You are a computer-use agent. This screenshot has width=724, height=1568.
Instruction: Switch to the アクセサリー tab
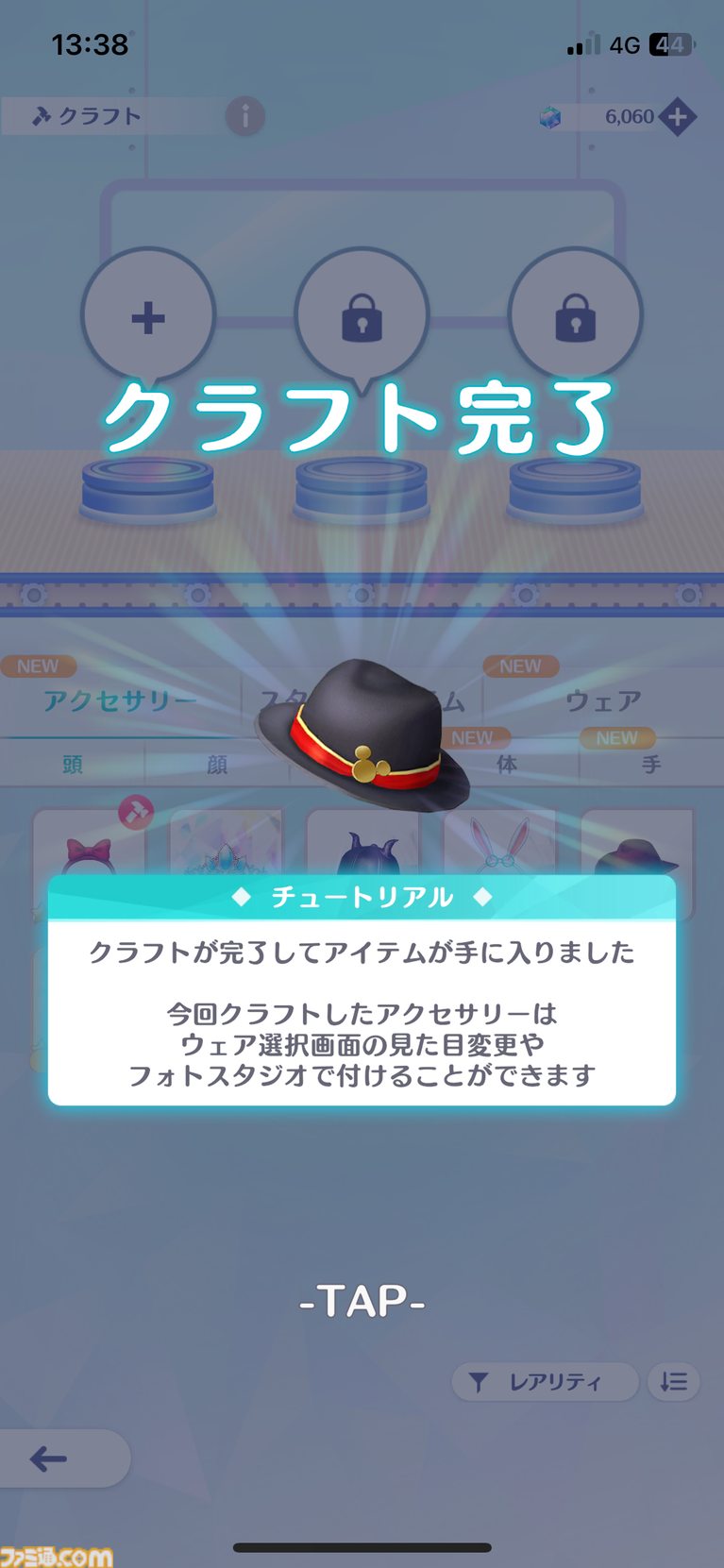[x=120, y=700]
